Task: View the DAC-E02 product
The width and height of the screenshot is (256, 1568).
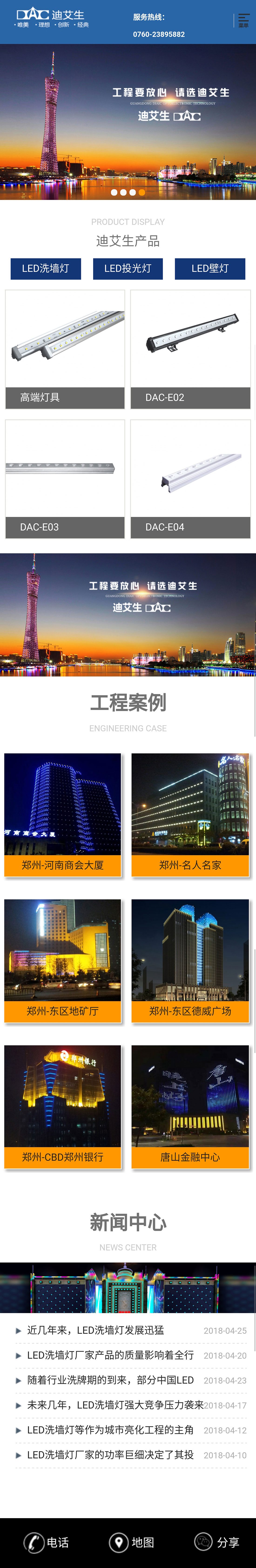Action: click(190, 349)
